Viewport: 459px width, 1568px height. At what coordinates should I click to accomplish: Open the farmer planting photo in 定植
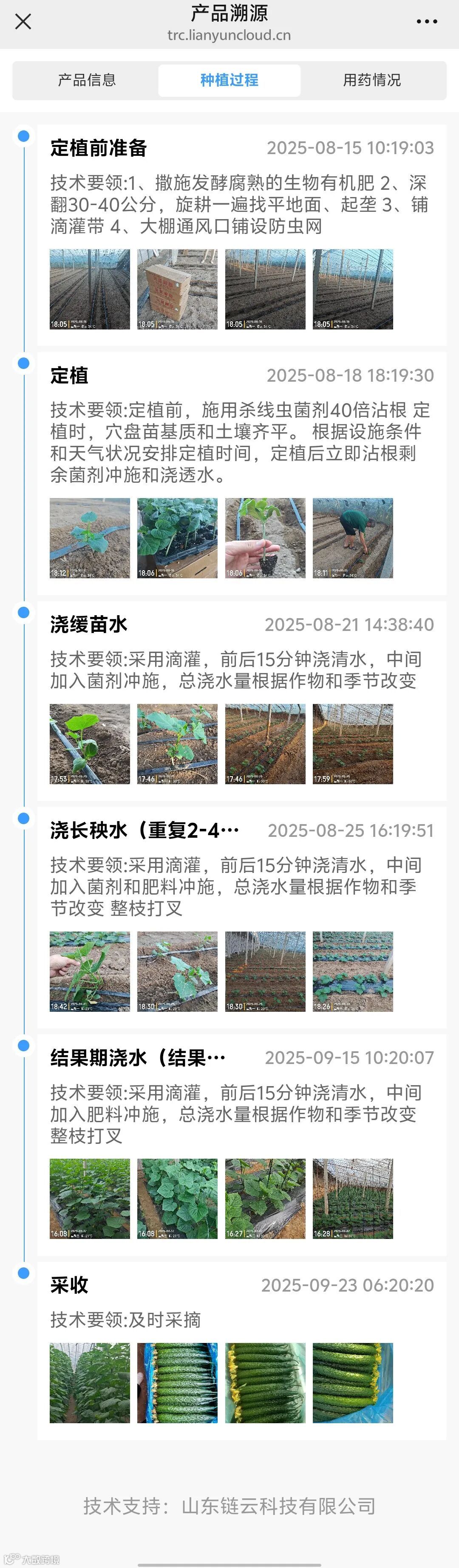coord(353,538)
